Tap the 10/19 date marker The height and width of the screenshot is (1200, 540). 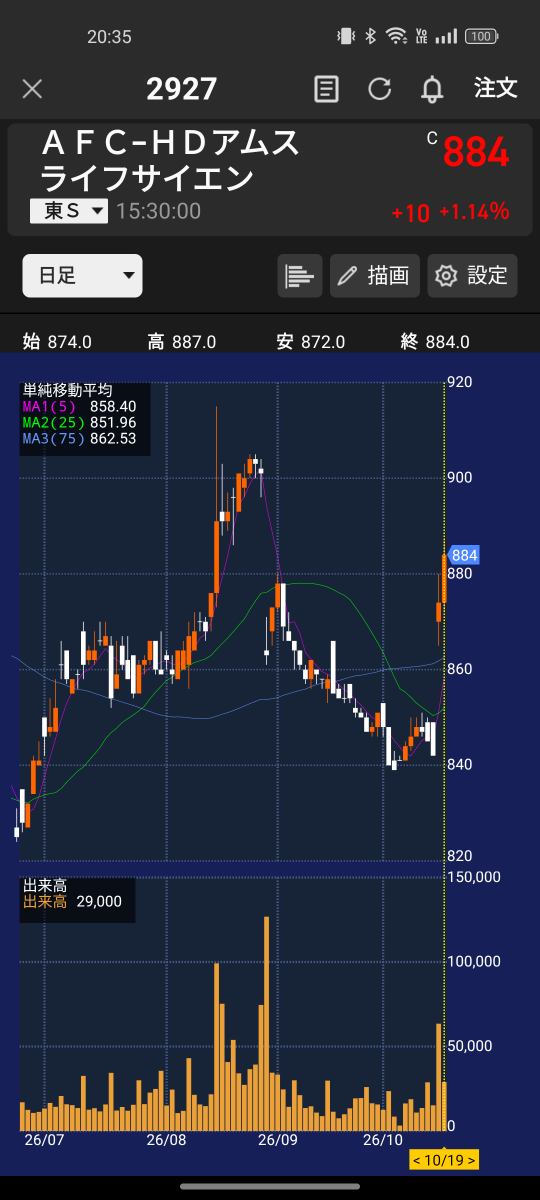444,1160
